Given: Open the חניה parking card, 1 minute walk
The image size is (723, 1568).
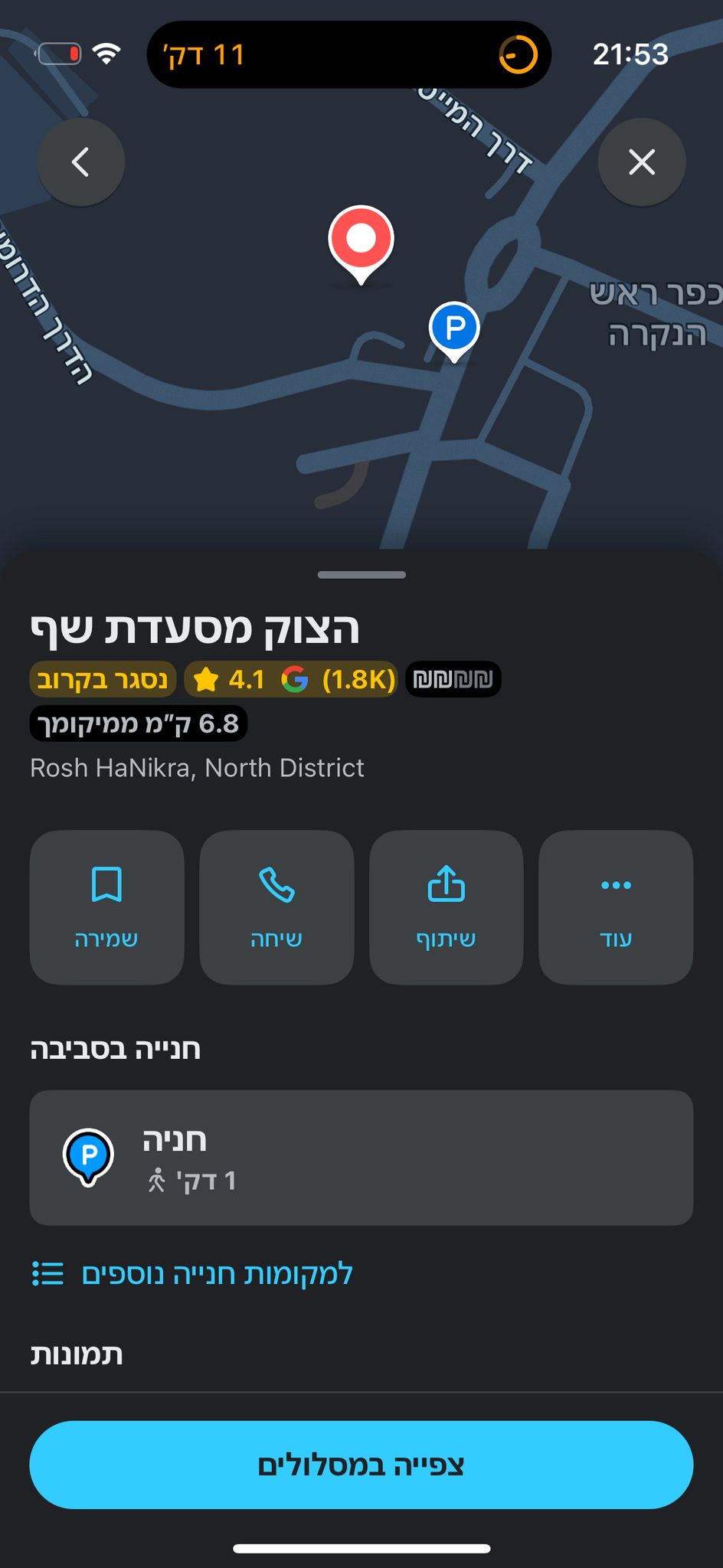Looking at the screenshot, I should (361, 1158).
